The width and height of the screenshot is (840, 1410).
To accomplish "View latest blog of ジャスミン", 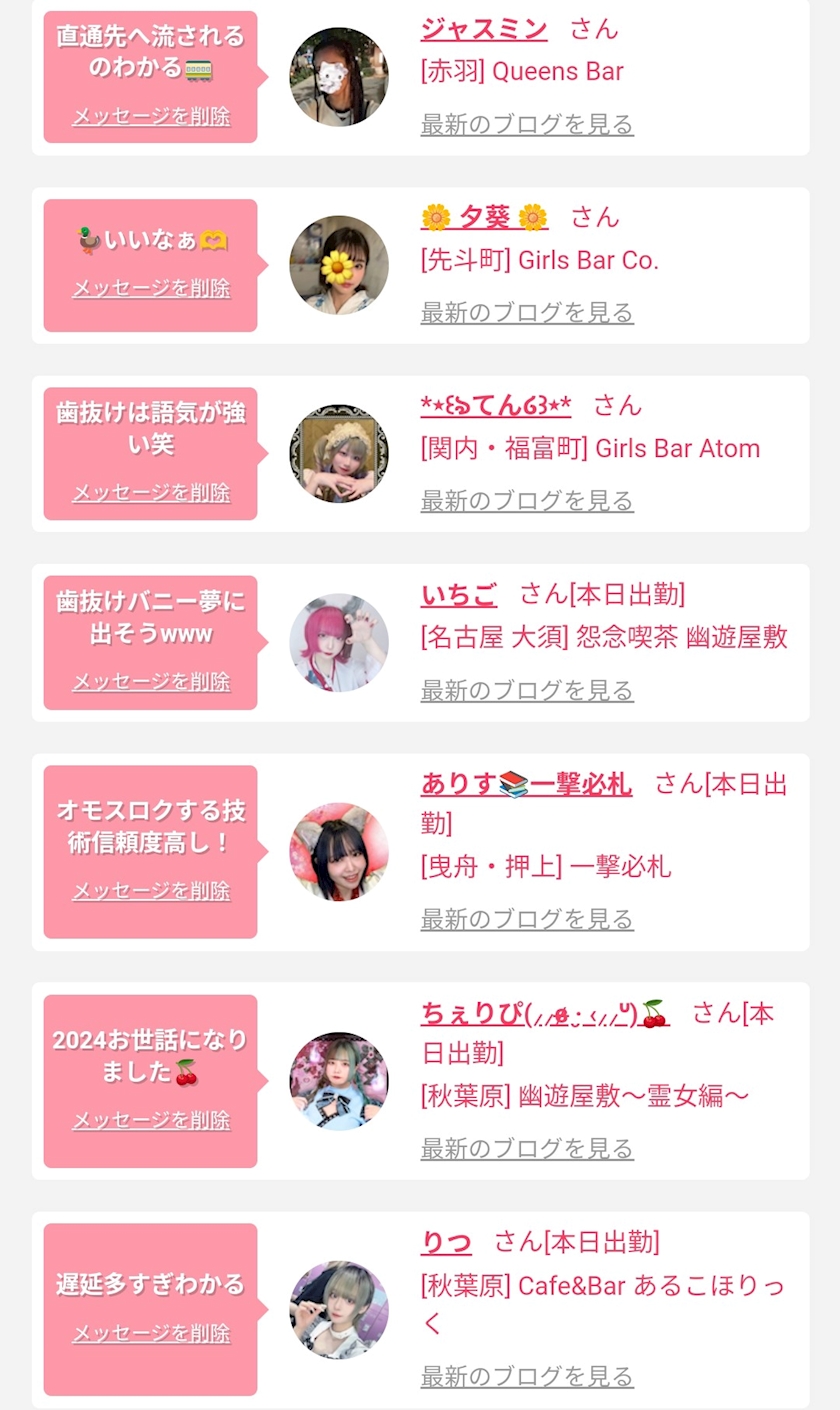I will pyautogui.click(x=527, y=124).
